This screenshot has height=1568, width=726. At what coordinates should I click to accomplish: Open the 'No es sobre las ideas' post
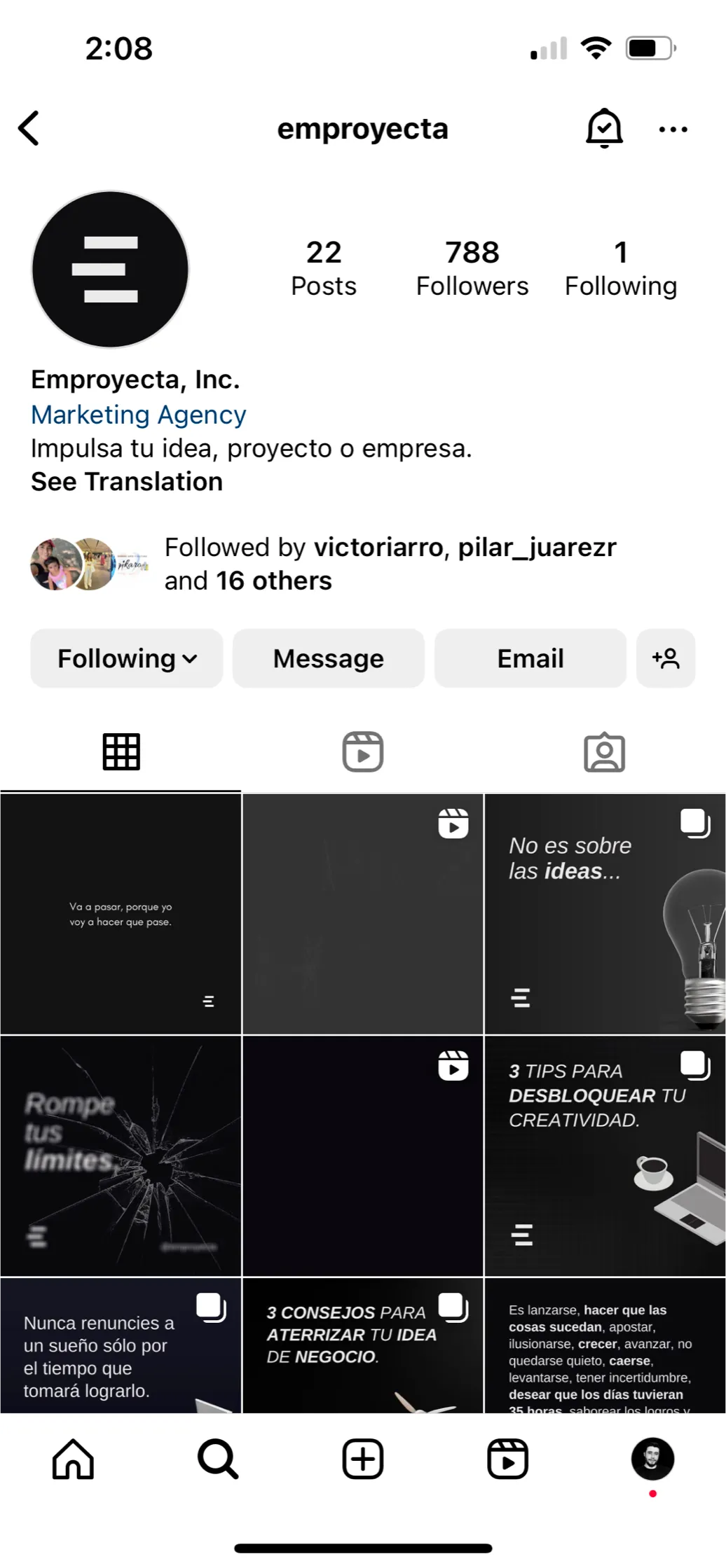604,914
